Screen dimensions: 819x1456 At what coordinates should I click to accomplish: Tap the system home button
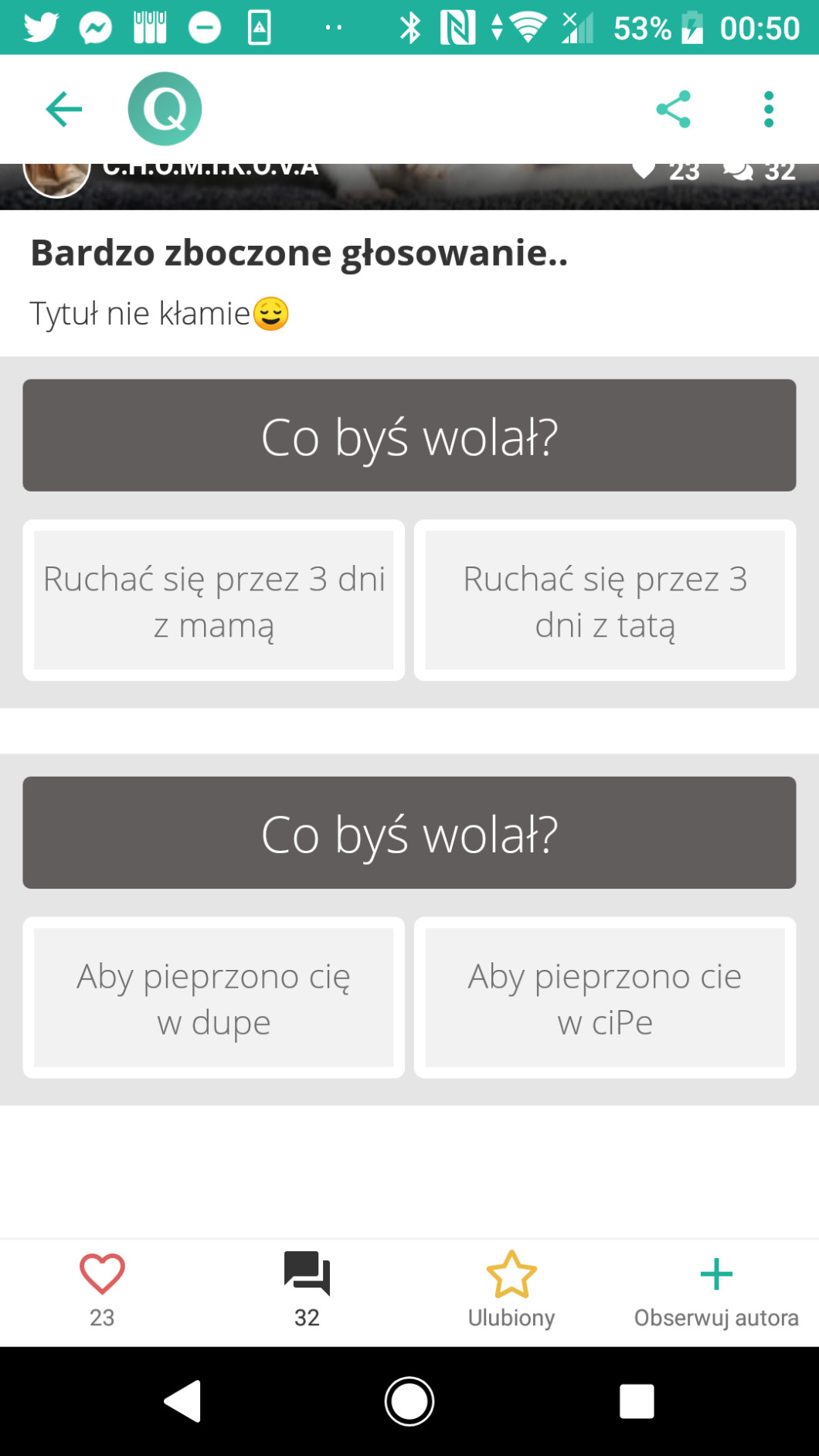409,1401
